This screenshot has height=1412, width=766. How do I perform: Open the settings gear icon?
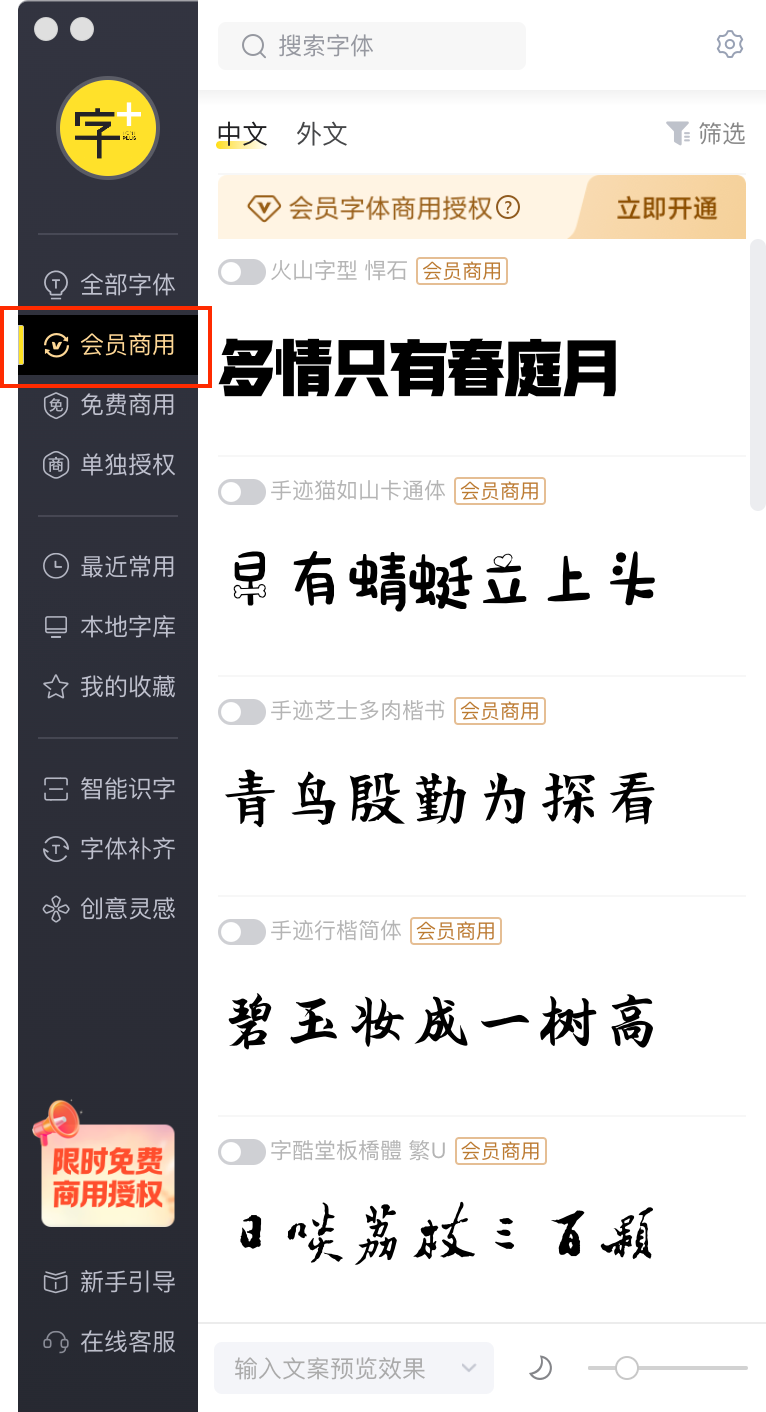[x=730, y=45]
